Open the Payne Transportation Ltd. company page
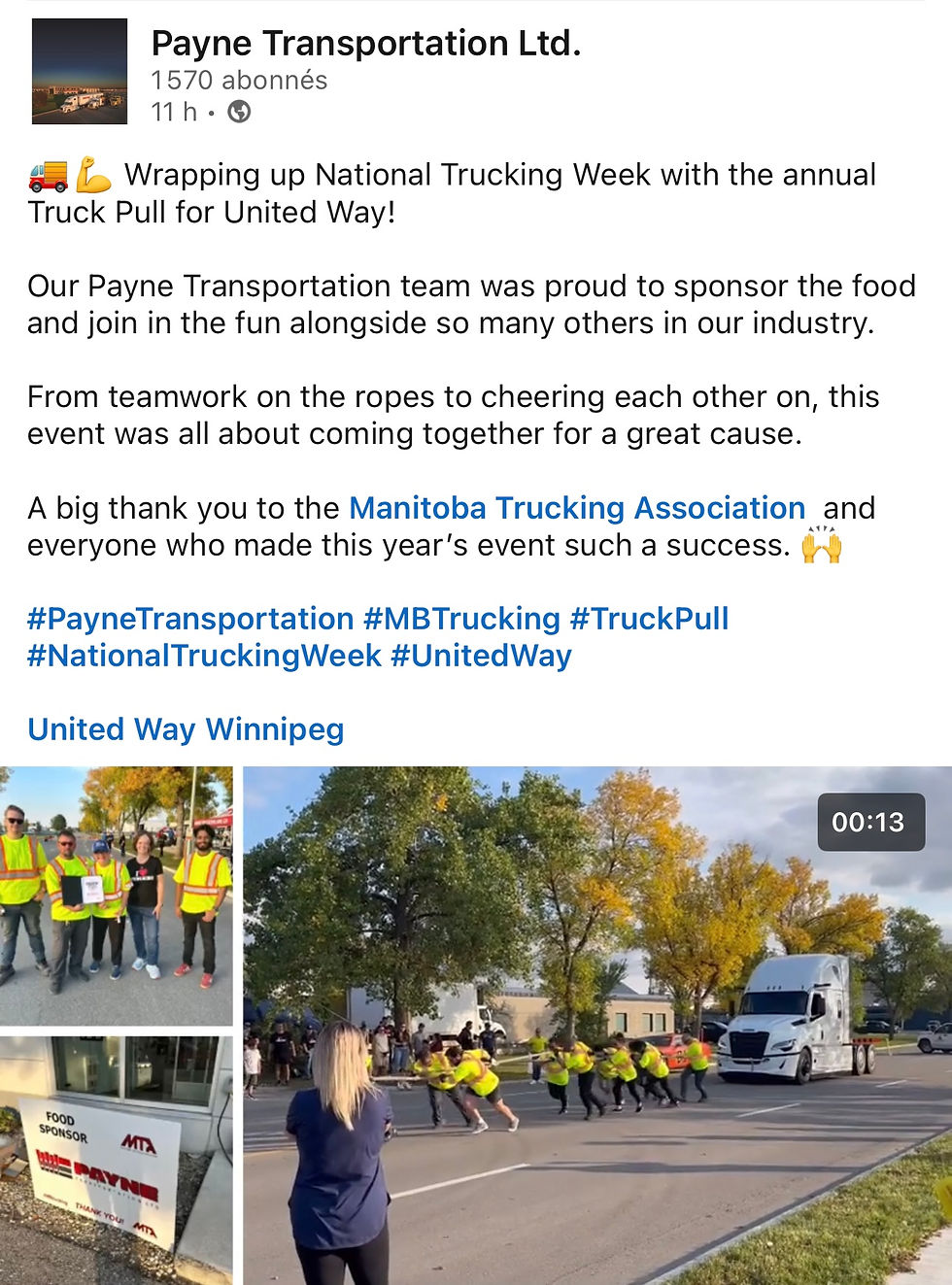Screen dimensions: 952x1285 (365, 43)
